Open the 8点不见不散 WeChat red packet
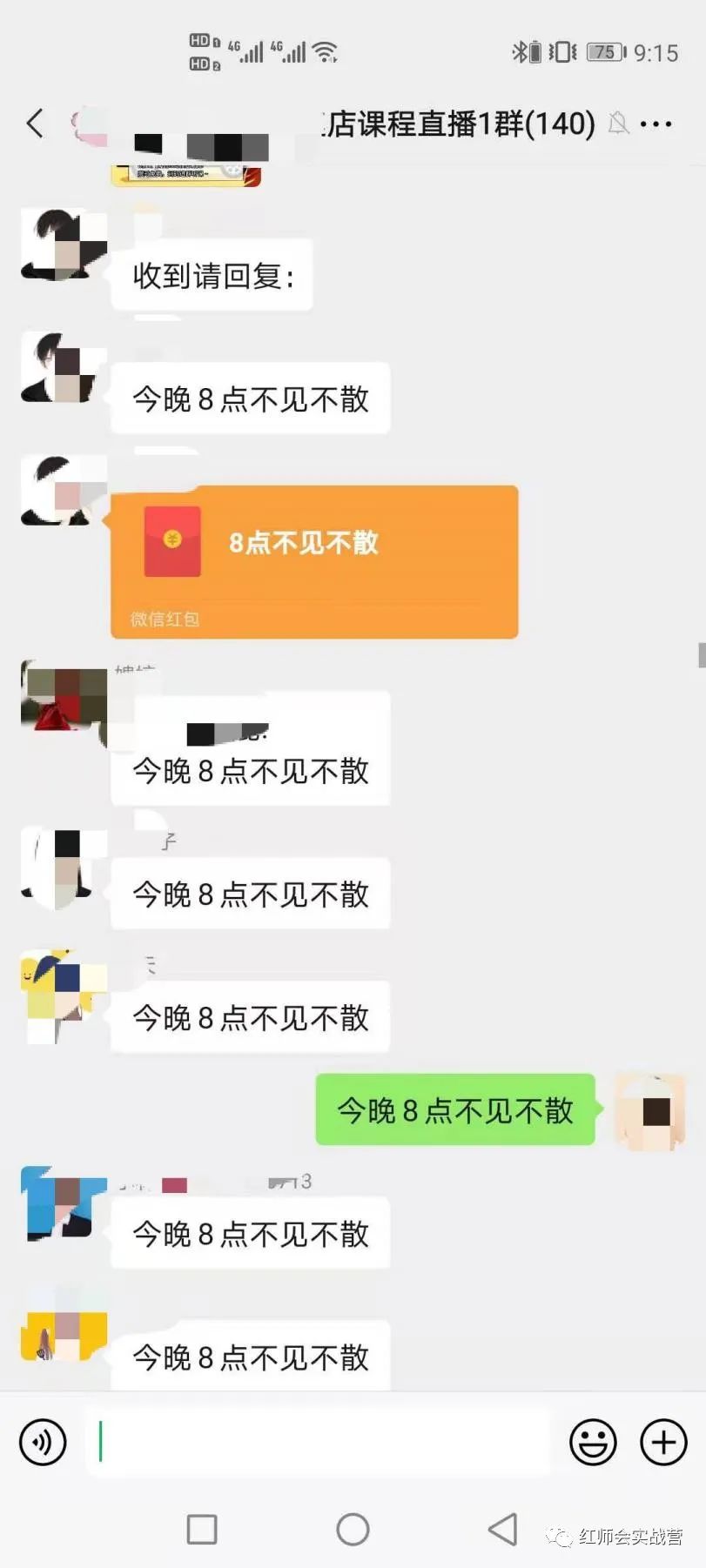 coord(314,562)
